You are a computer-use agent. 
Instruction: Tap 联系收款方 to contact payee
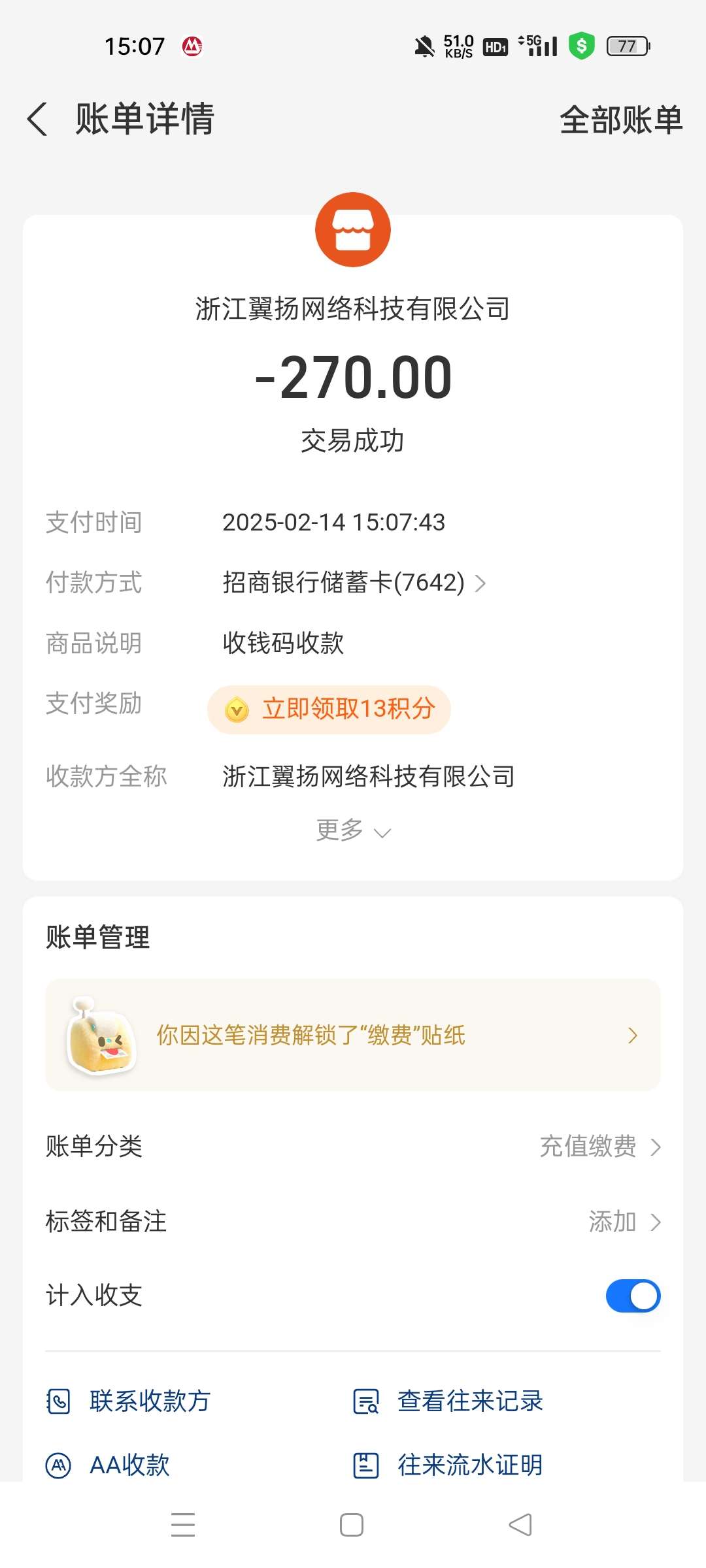click(129, 1401)
